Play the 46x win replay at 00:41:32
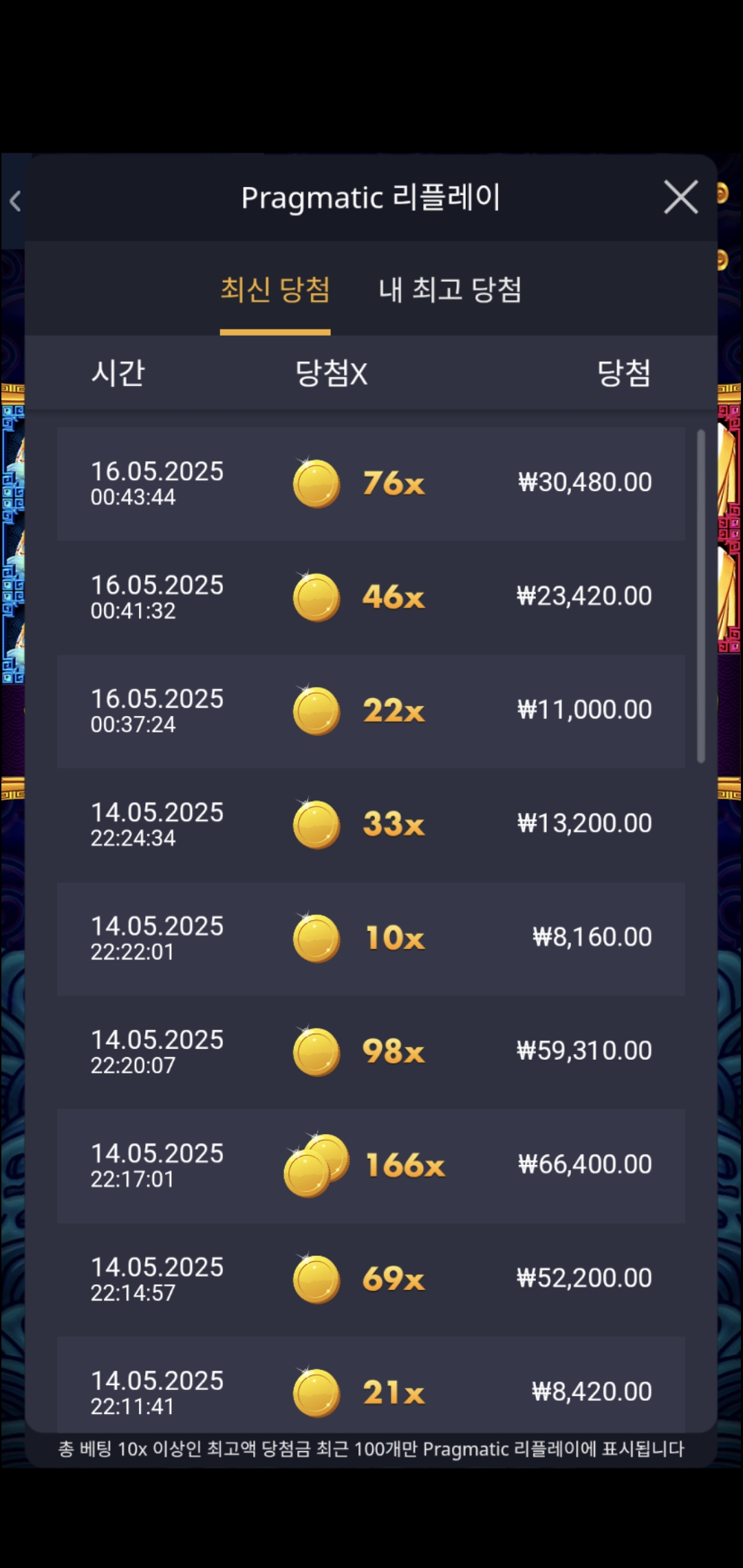 pos(371,597)
